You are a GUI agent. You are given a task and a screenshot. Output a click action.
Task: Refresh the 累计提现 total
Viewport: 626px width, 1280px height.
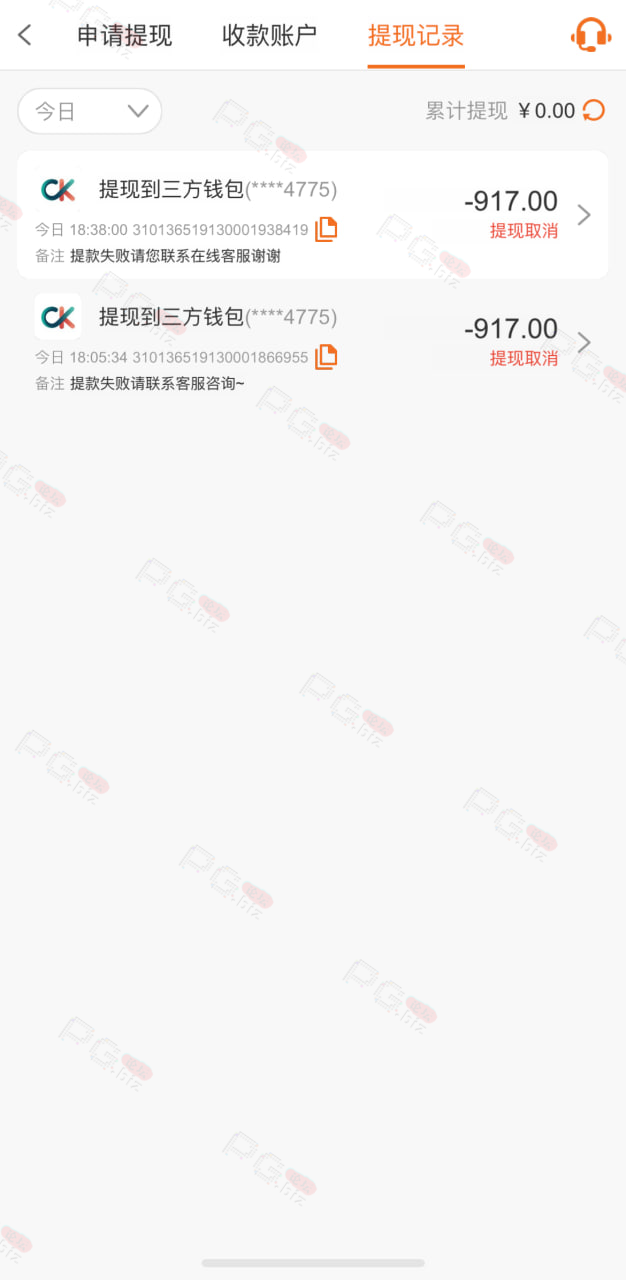[594, 111]
